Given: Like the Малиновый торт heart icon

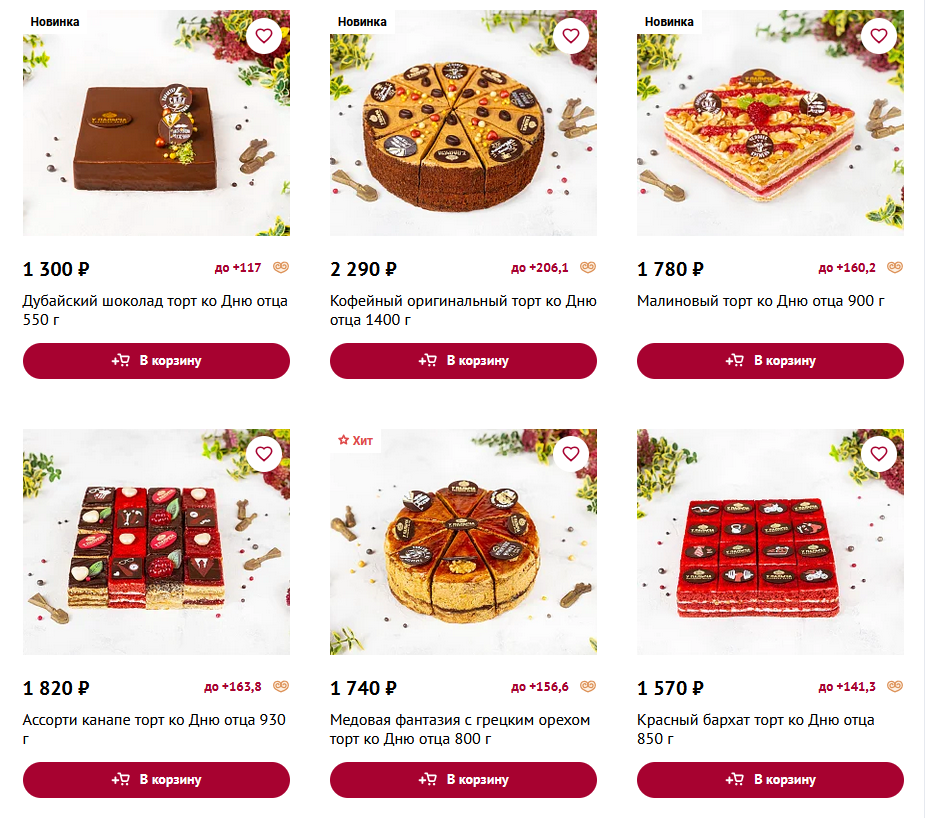Looking at the screenshot, I should click(x=878, y=36).
